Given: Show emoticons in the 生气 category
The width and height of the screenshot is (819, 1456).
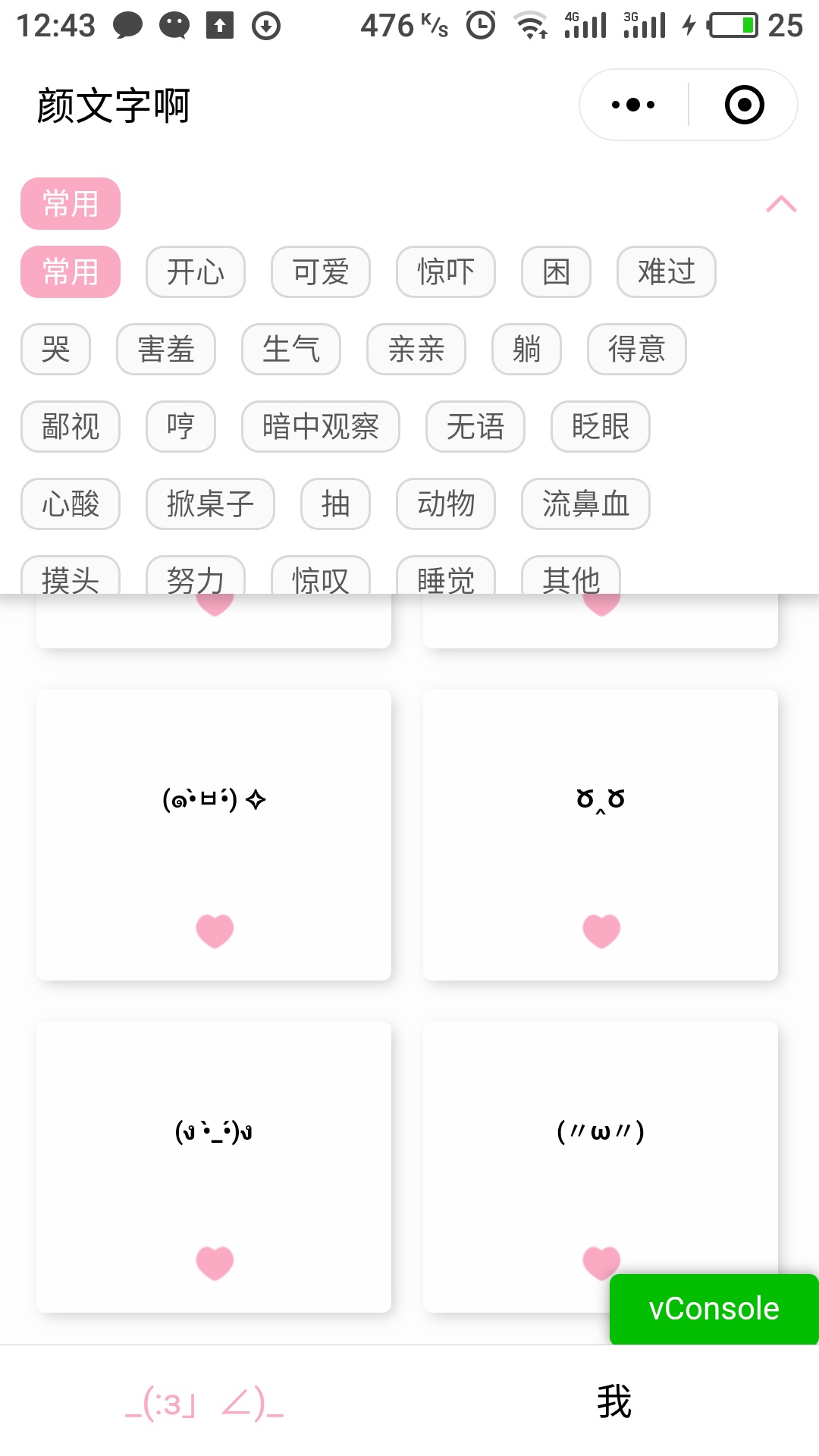Looking at the screenshot, I should coord(291,349).
